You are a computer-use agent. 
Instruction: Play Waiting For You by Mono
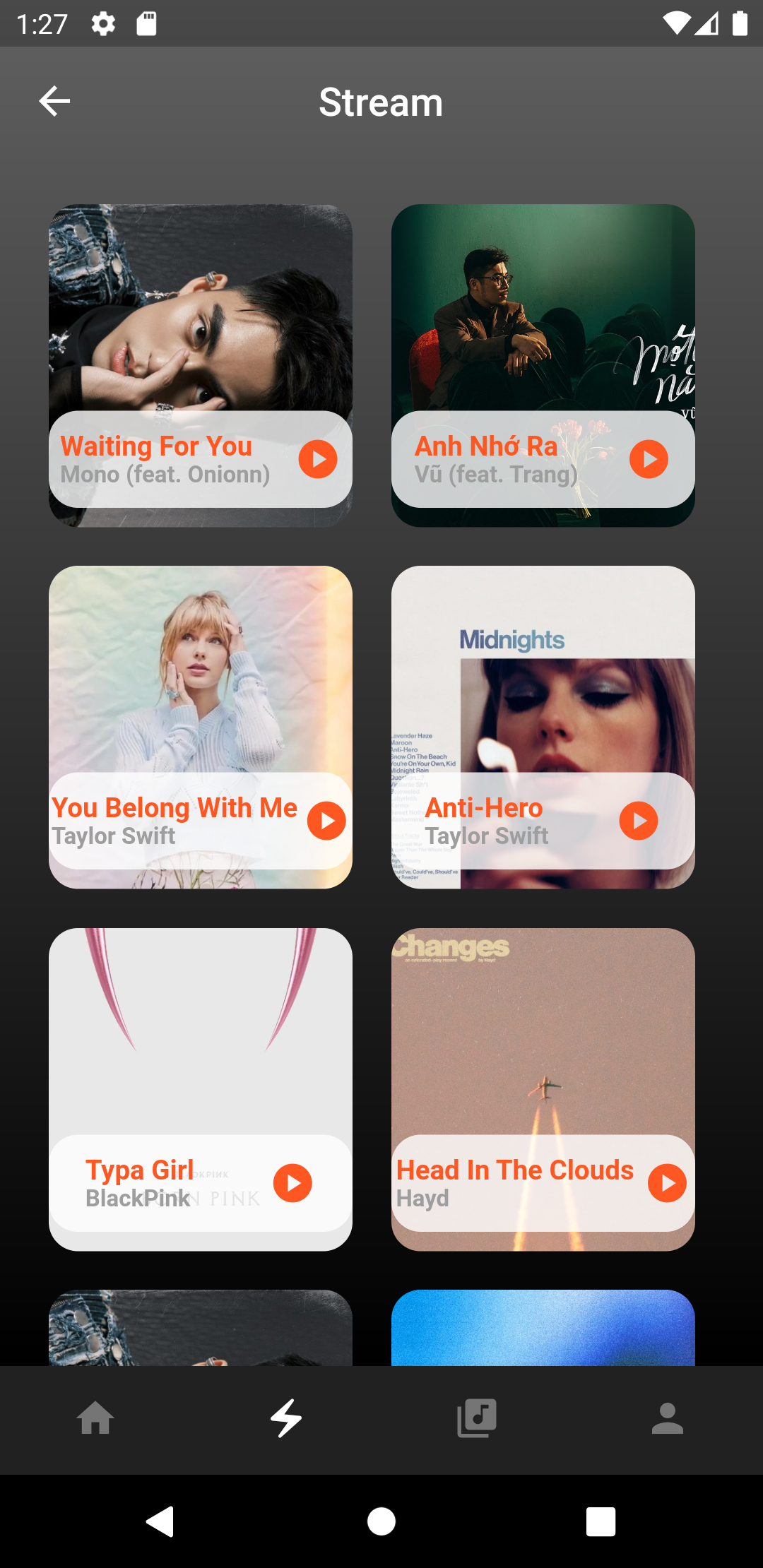click(318, 459)
